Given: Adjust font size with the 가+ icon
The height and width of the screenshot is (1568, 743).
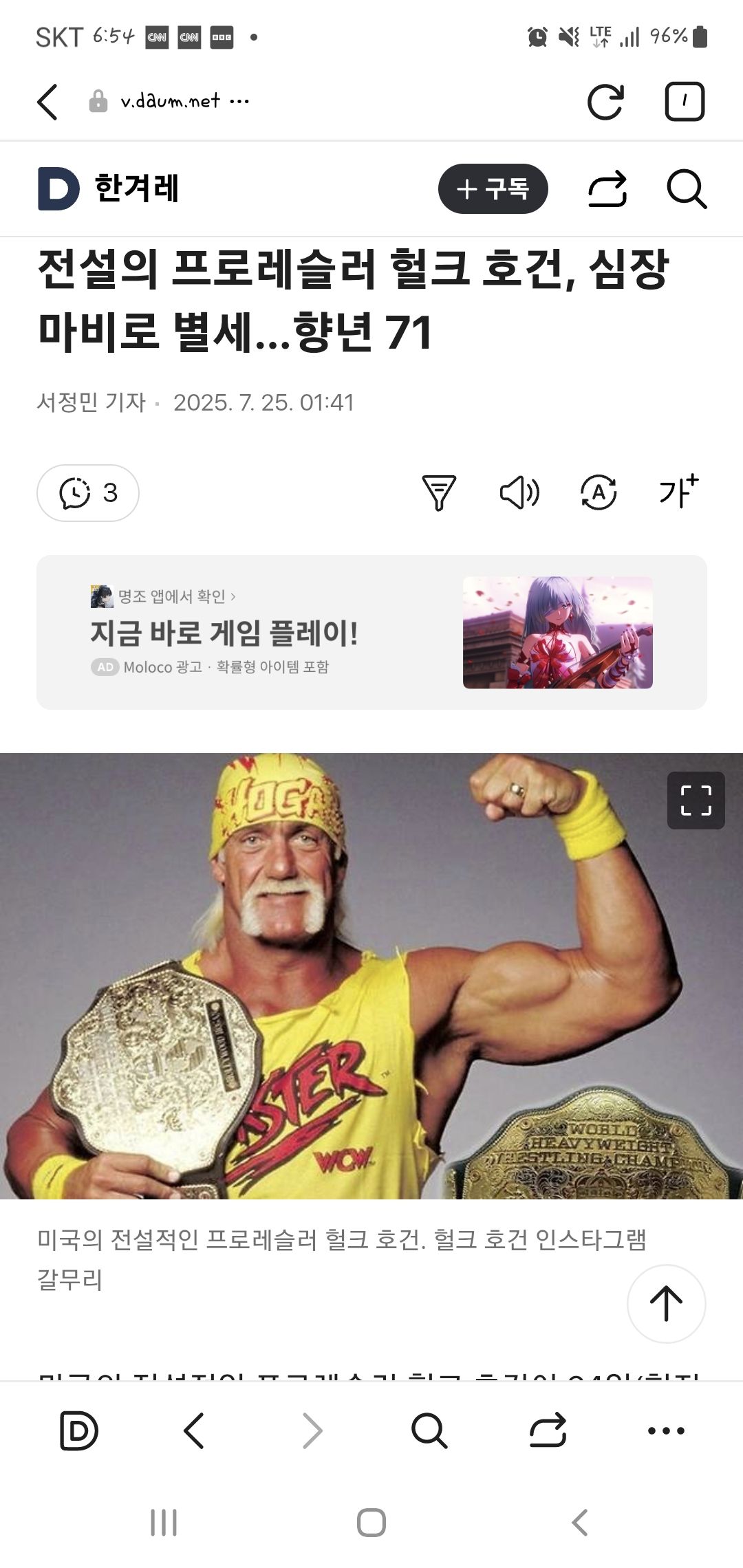Looking at the screenshot, I should (x=678, y=491).
